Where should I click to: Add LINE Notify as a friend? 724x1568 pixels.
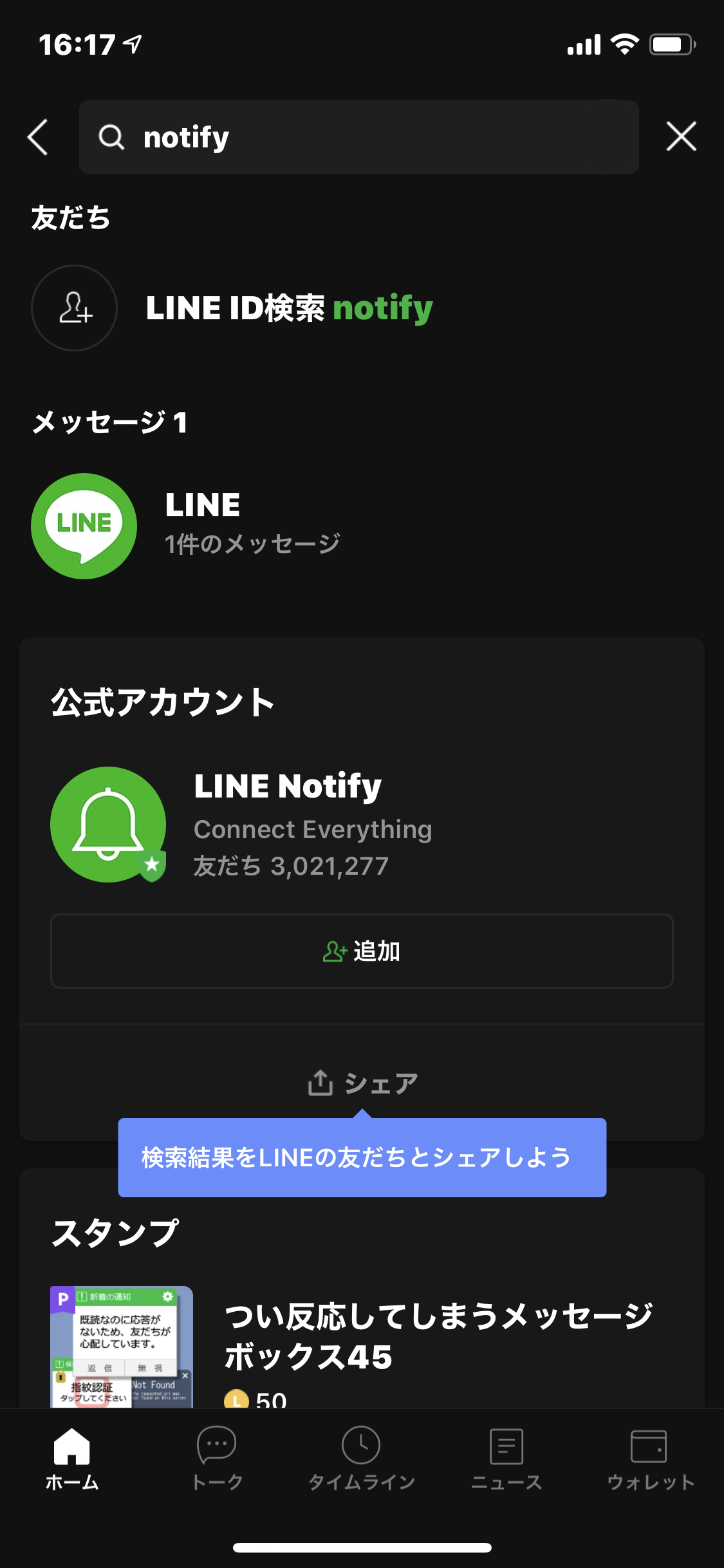coord(362,951)
